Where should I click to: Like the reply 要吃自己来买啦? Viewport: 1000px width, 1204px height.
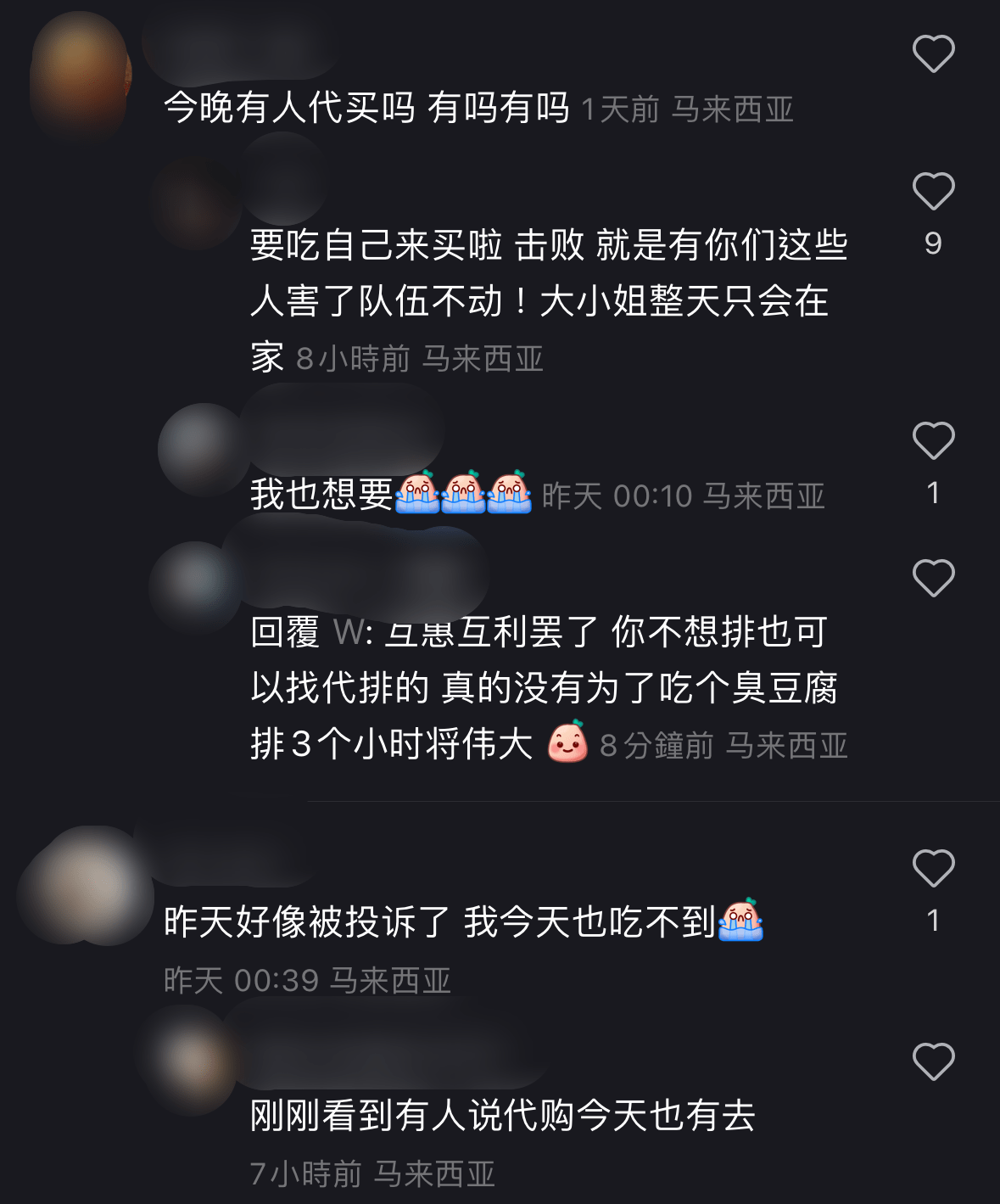point(933,192)
